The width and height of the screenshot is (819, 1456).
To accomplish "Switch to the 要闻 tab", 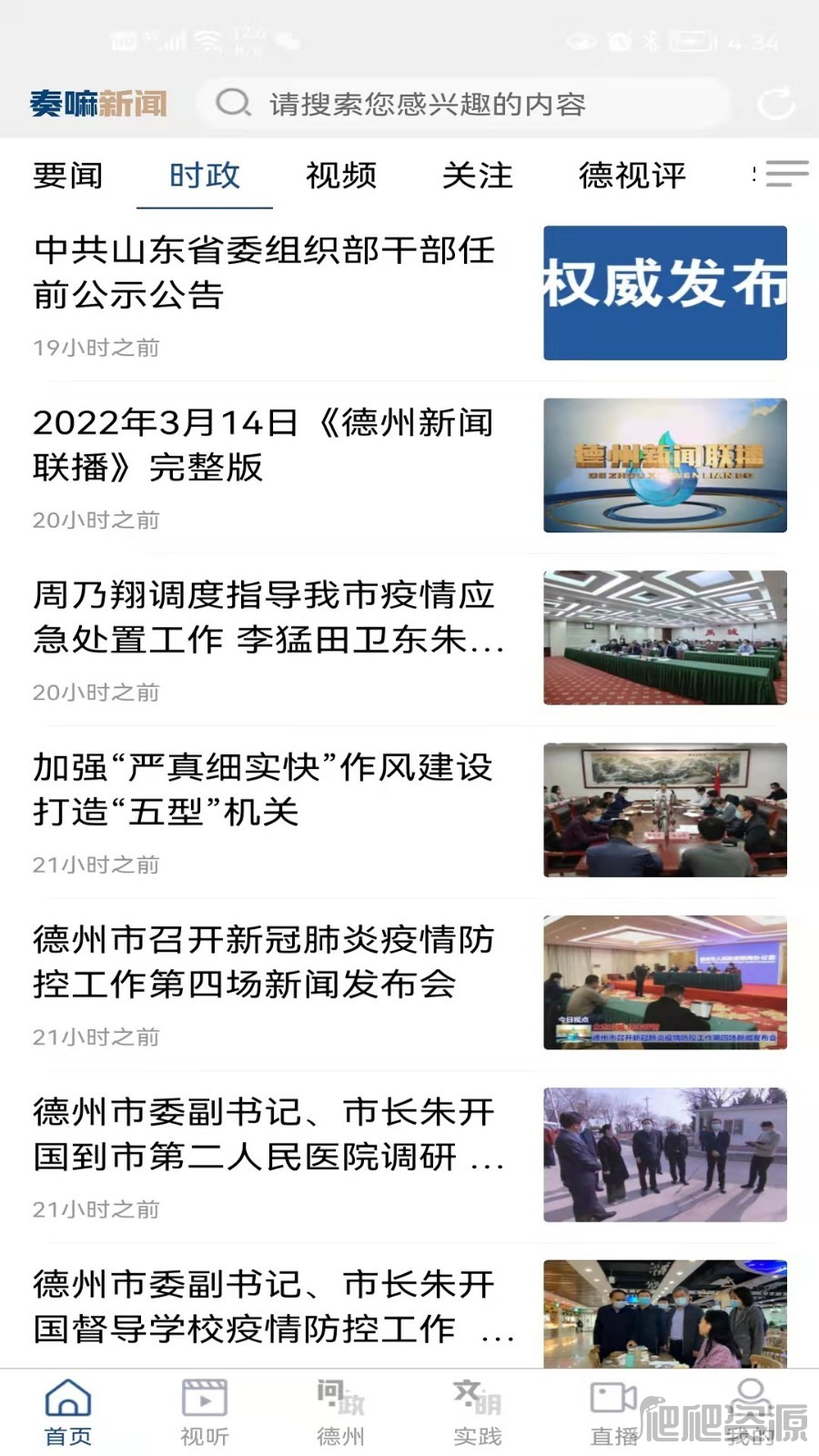I will [68, 175].
